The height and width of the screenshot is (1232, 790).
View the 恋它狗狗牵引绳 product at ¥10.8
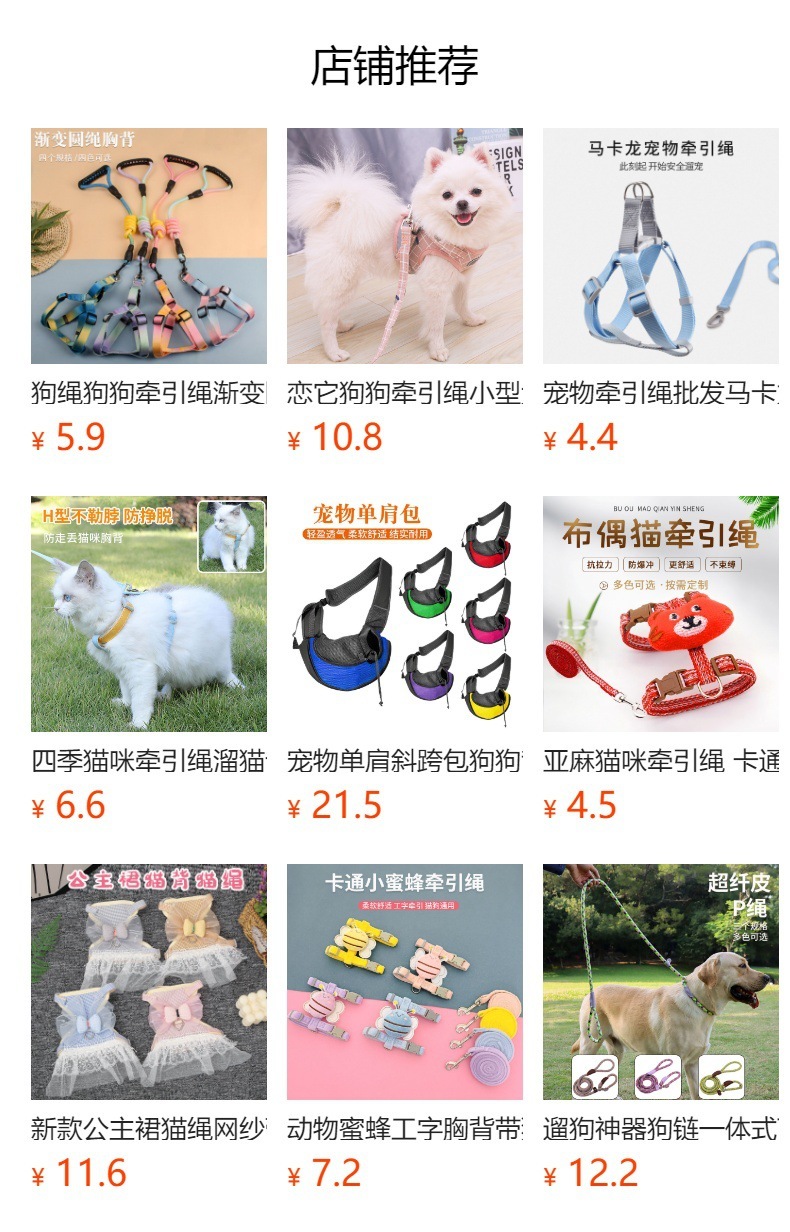pos(405,246)
